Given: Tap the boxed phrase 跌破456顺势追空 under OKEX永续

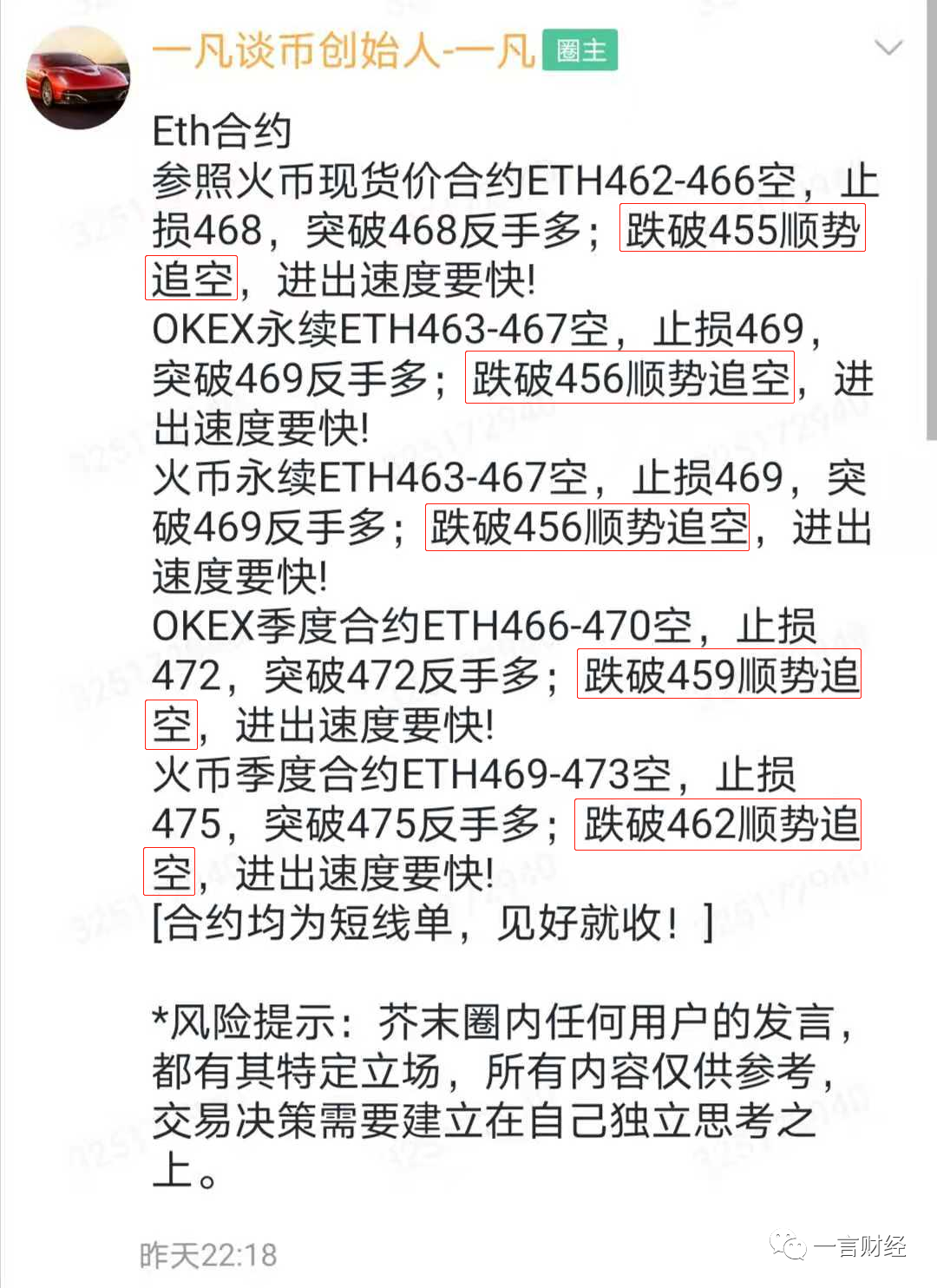Looking at the screenshot, I should pyautogui.click(x=630, y=378).
